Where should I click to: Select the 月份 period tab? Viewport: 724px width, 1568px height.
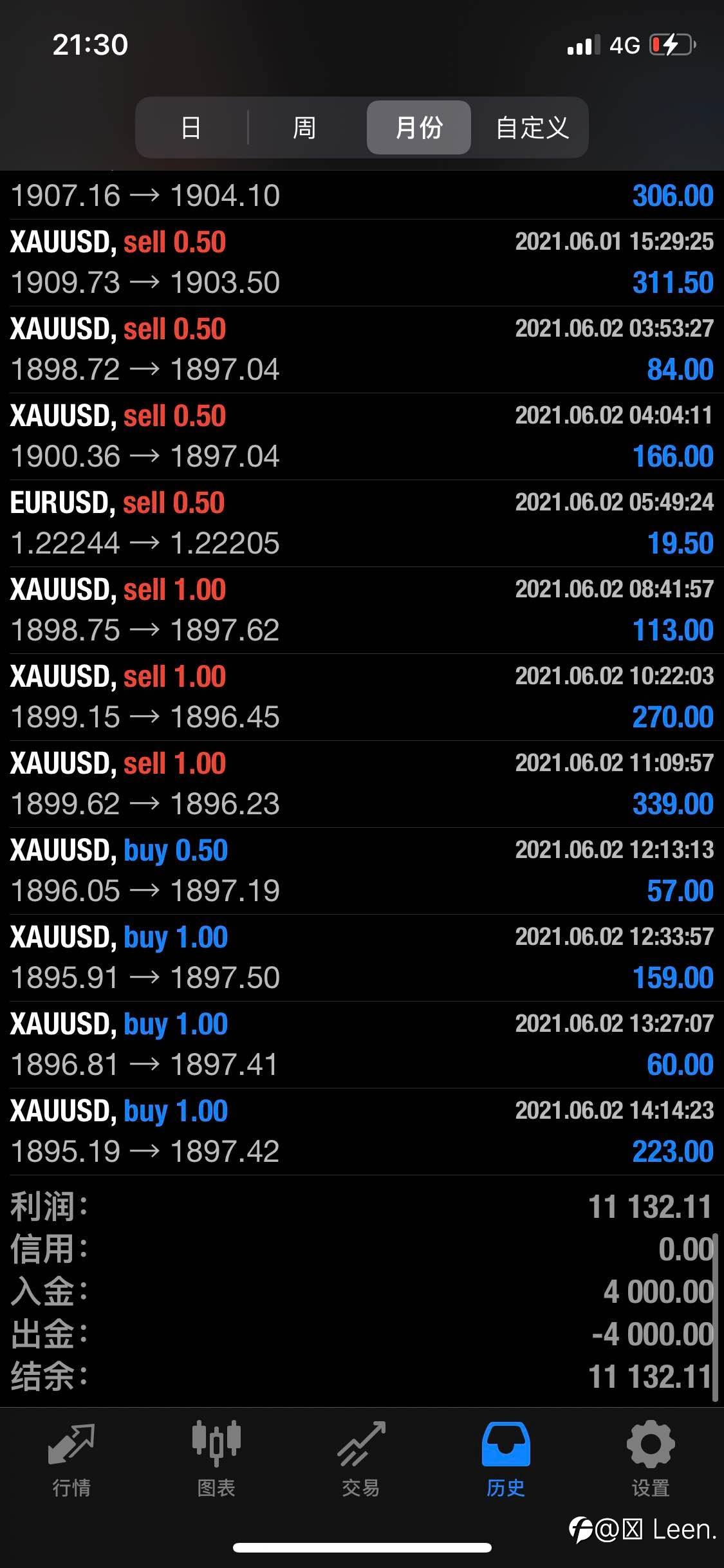[x=419, y=127]
